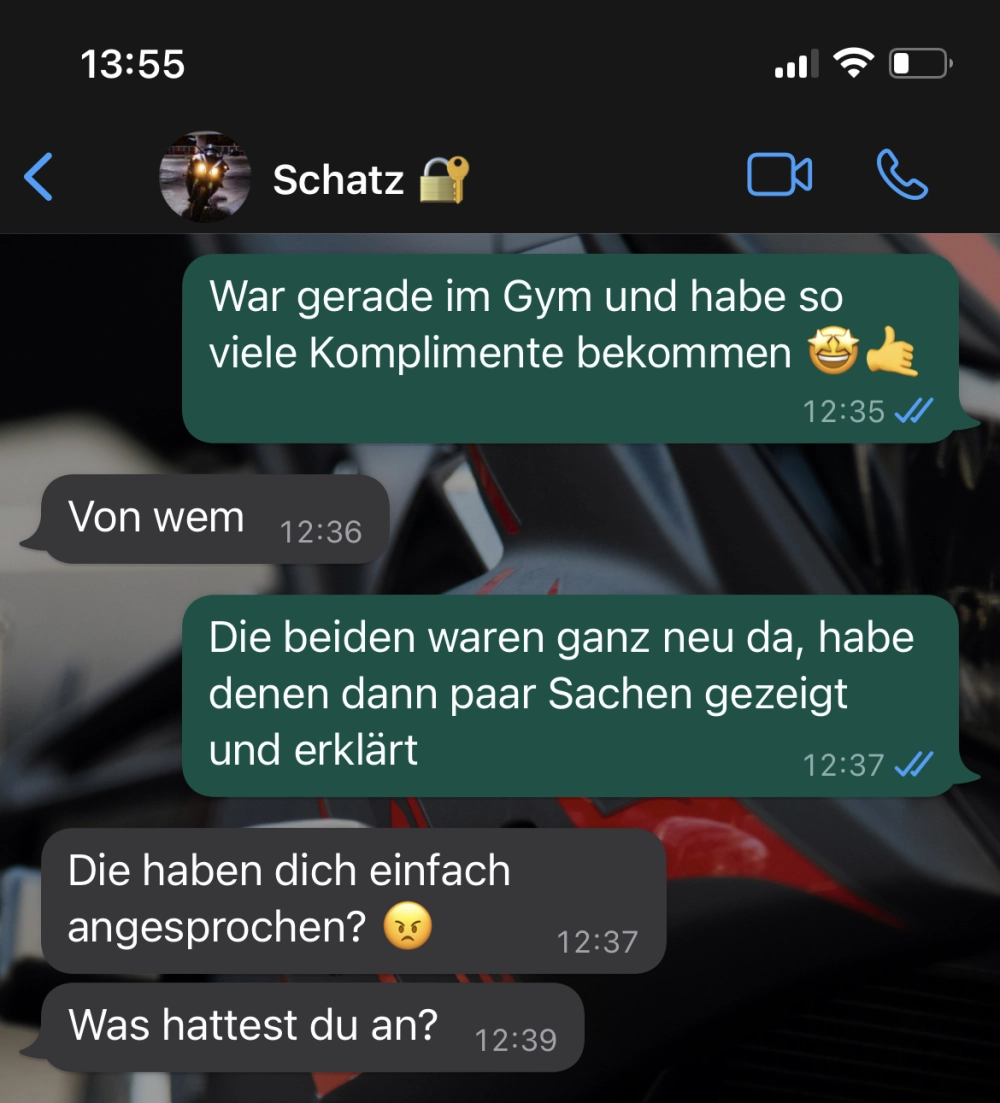Start a video call with Schatz
Screen dimensions: 1000x1103
(x=779, y=177)
